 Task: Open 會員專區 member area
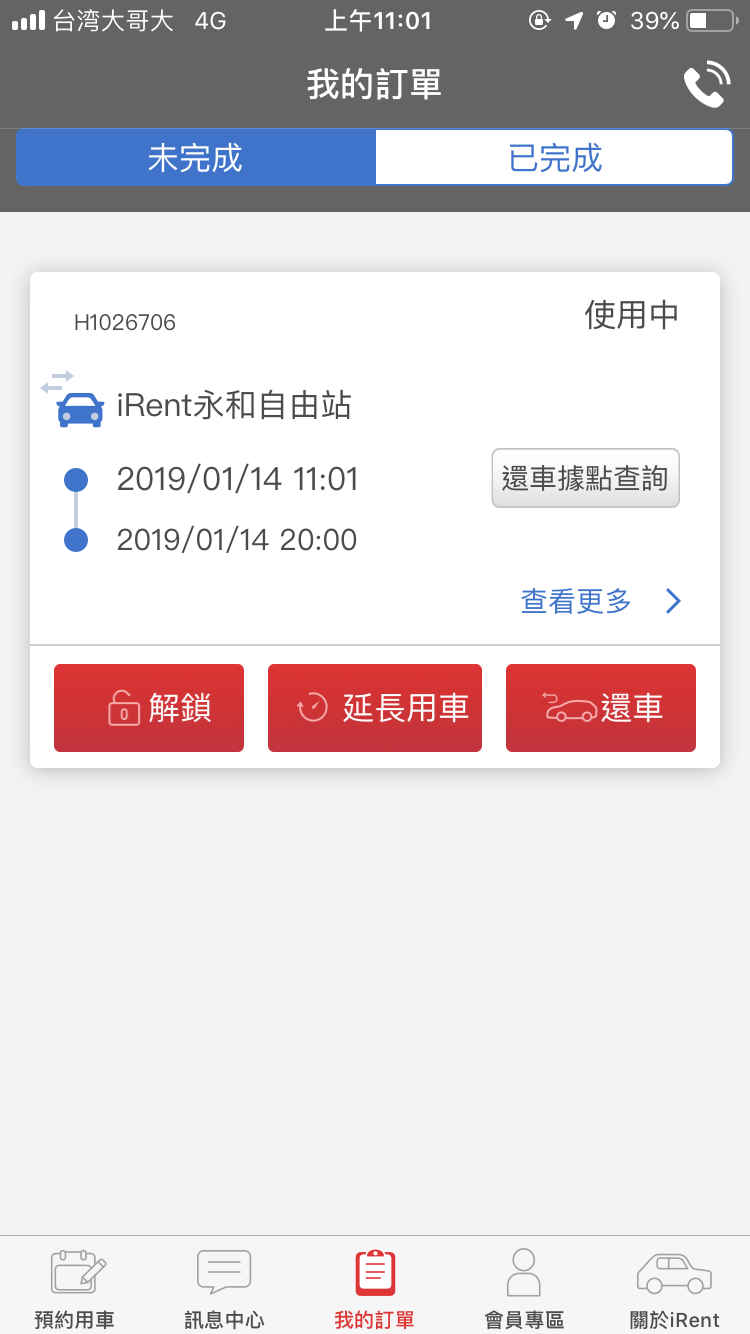click(524, 1288)
